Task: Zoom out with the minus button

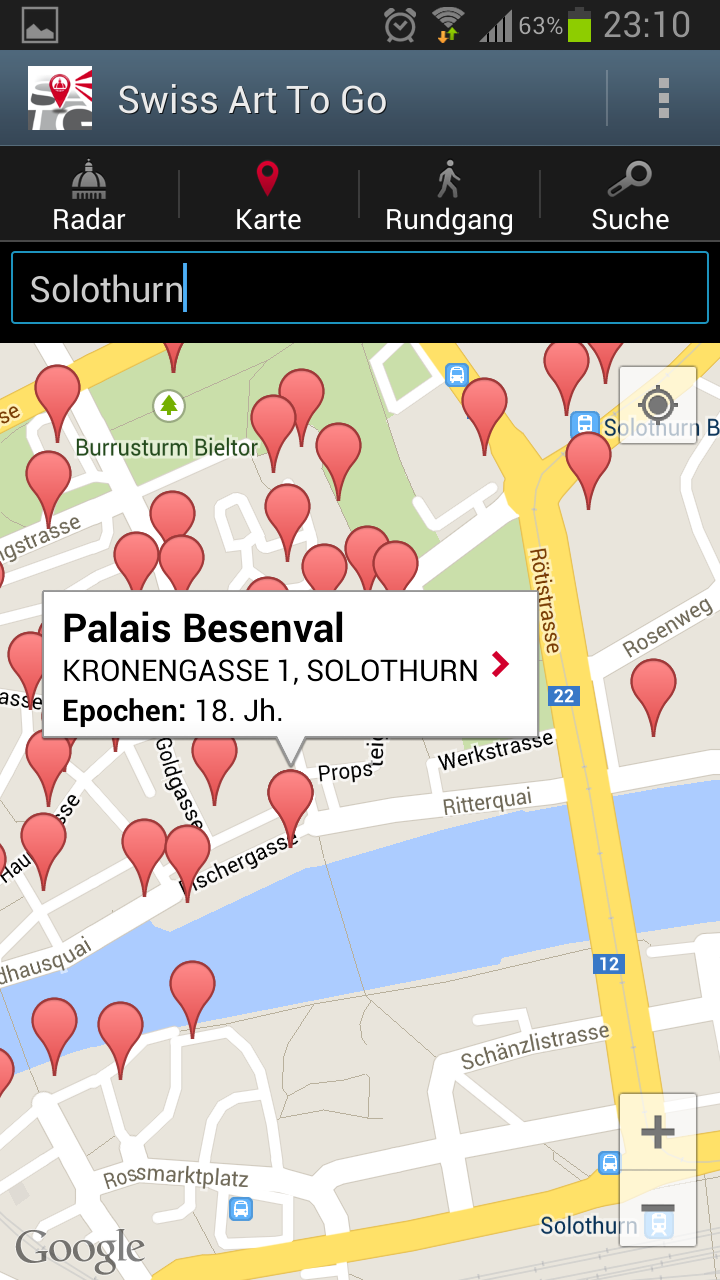Action: pyautogui.click(x=657, y=1210)
